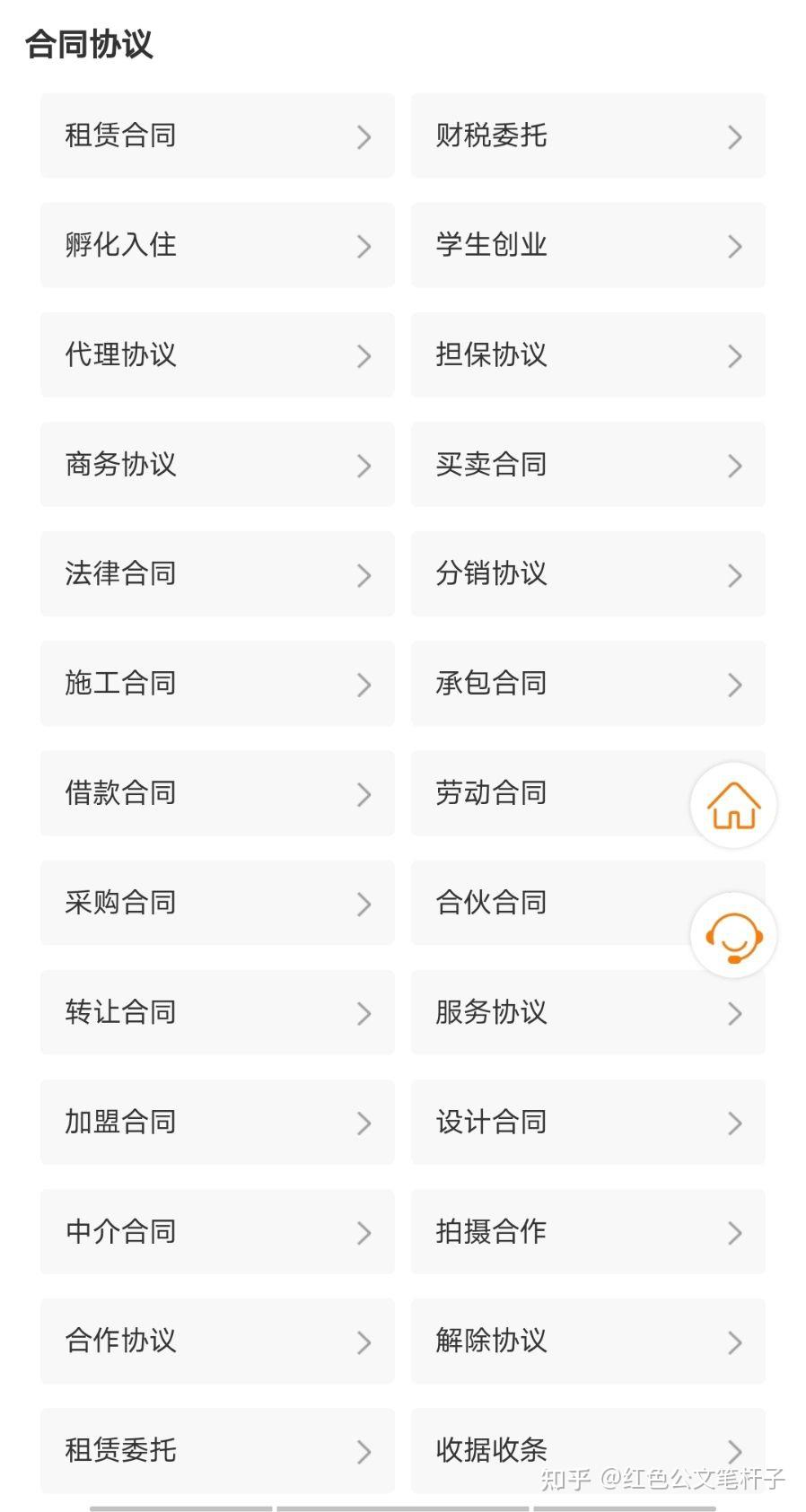Open the 中介合同 category
Screen dimensions: 806x1512
point(217,1231)
